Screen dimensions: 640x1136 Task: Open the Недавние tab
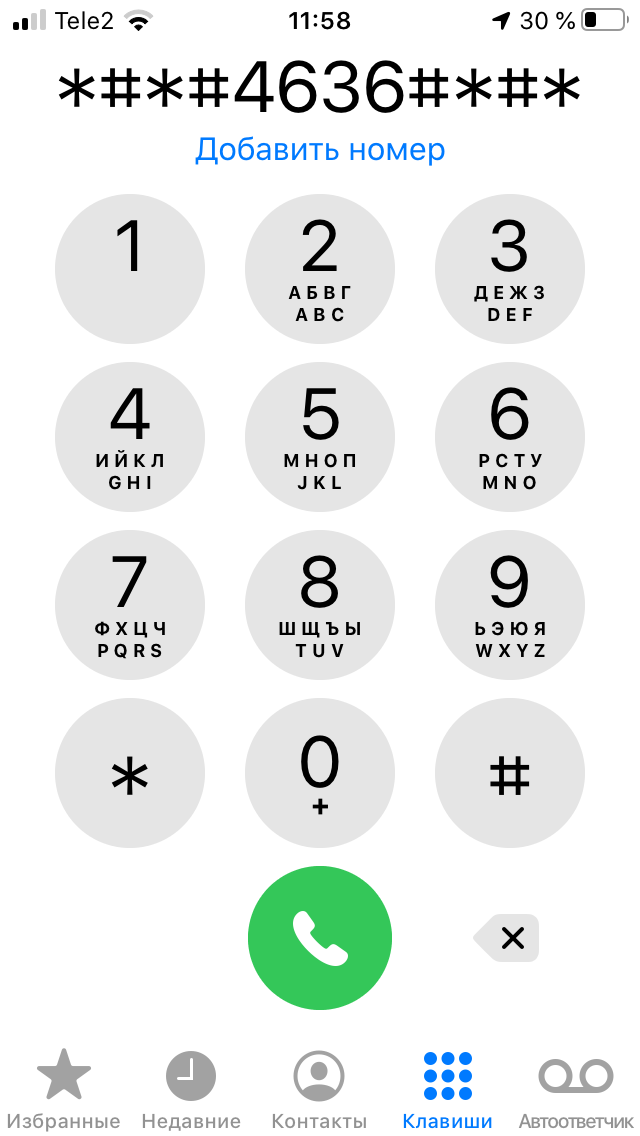point(191,1088)
